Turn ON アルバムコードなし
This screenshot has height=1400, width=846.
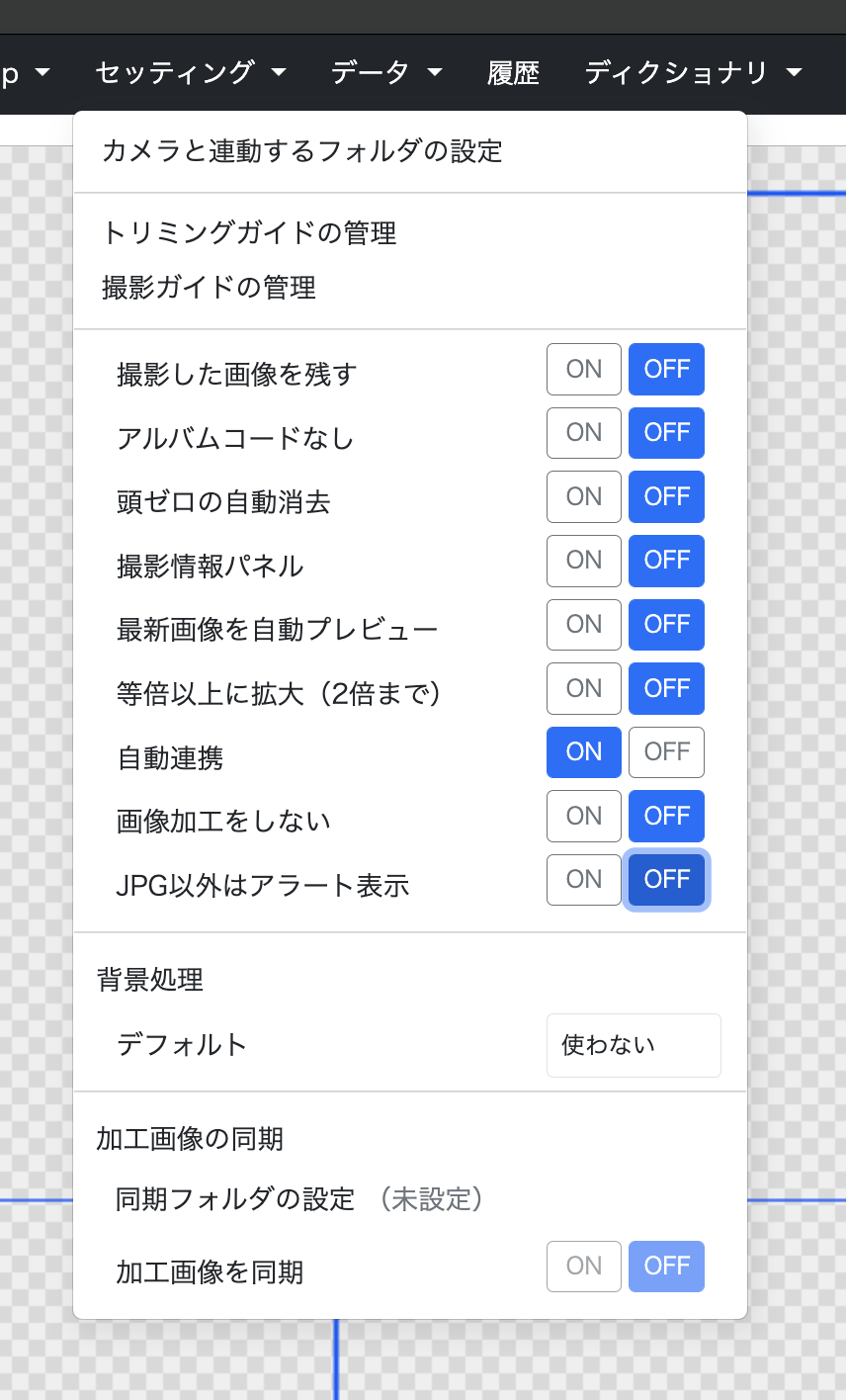coord(583,433)
